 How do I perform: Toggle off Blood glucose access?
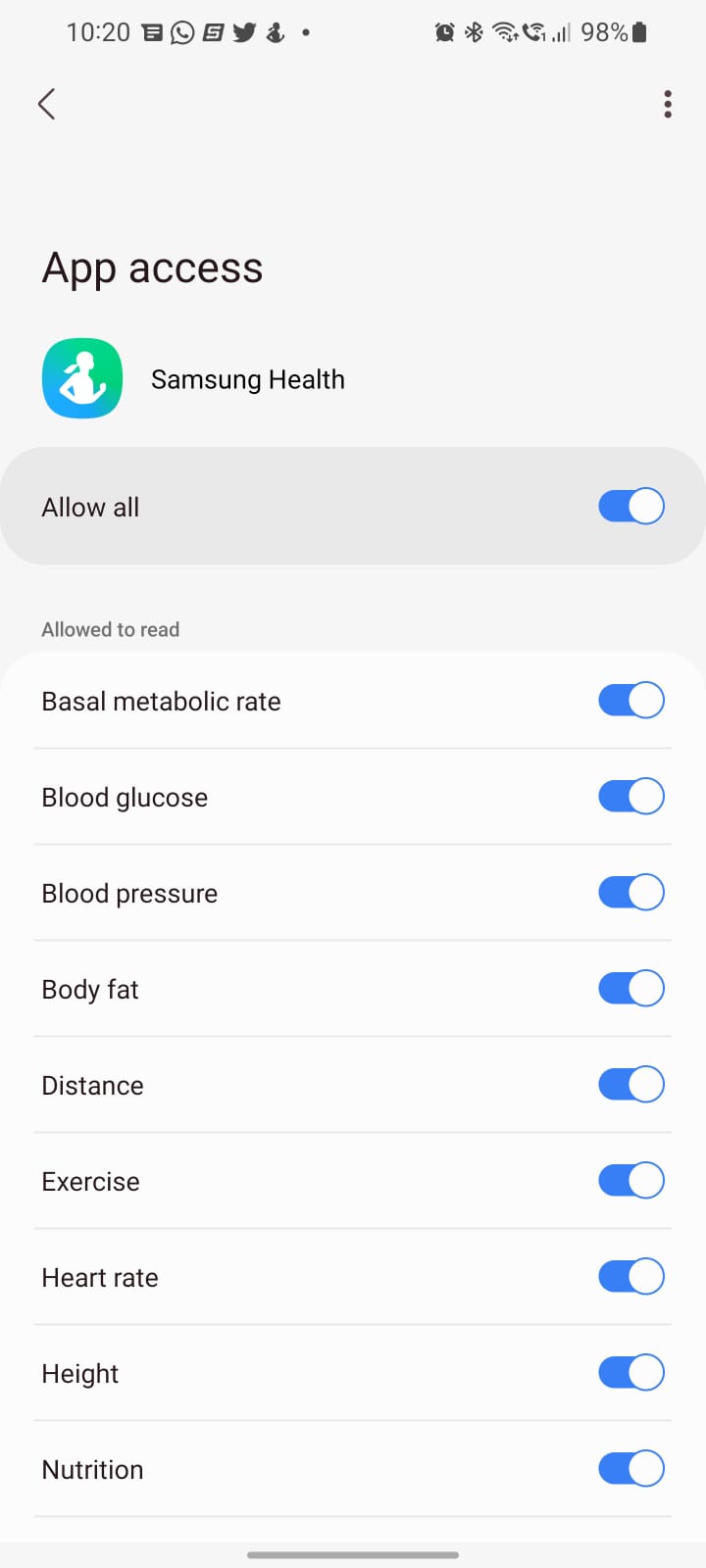pos(630,797)
